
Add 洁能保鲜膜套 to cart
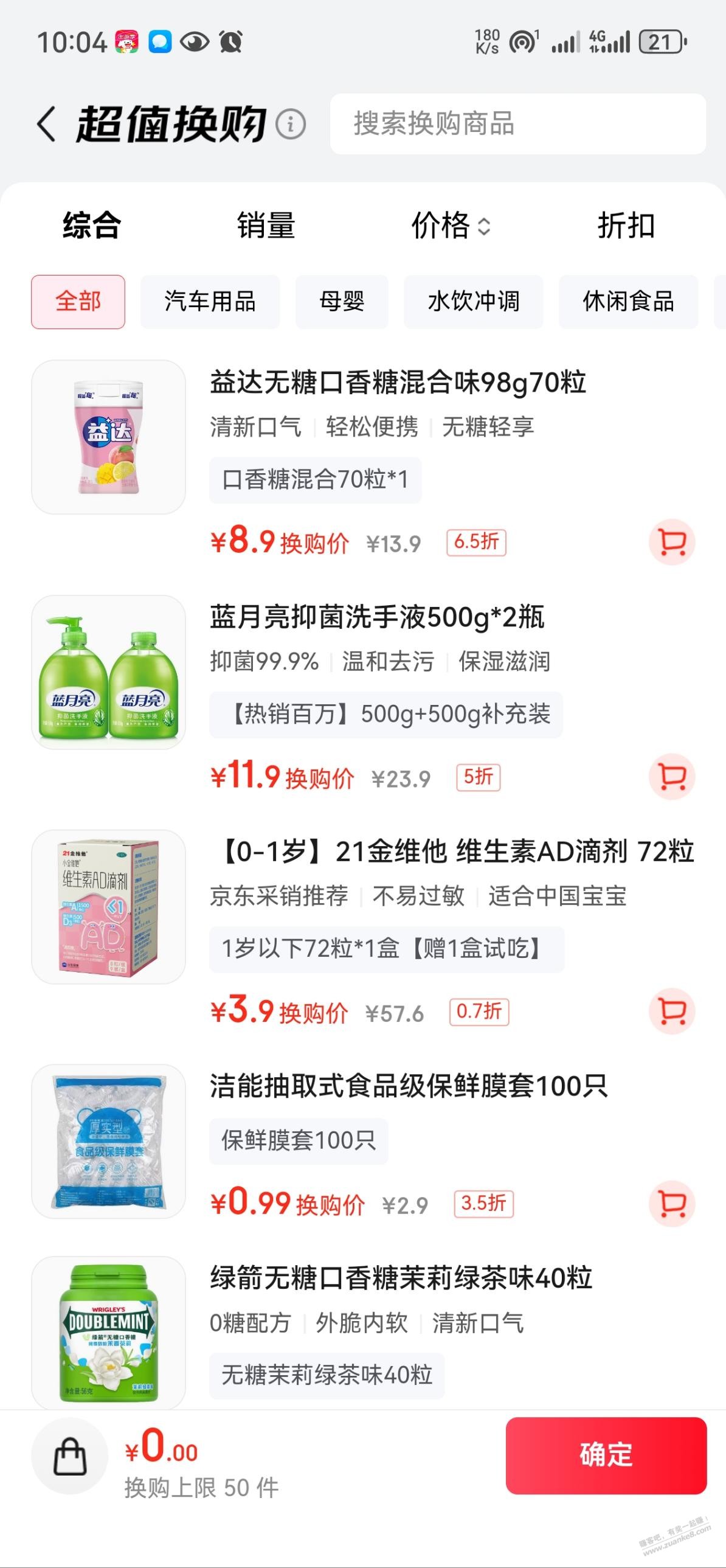(x=671, y=1203)
